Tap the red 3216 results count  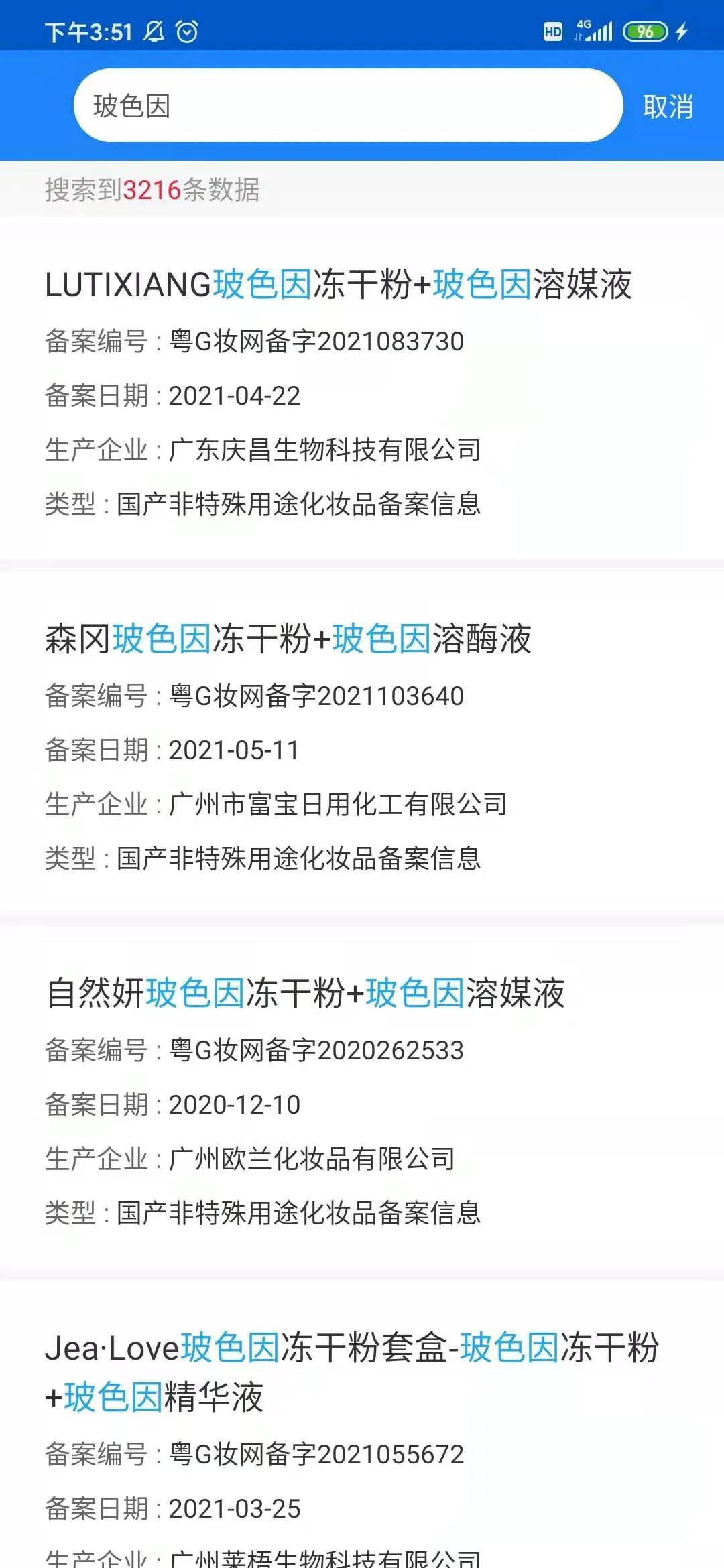tap(153, 190)
